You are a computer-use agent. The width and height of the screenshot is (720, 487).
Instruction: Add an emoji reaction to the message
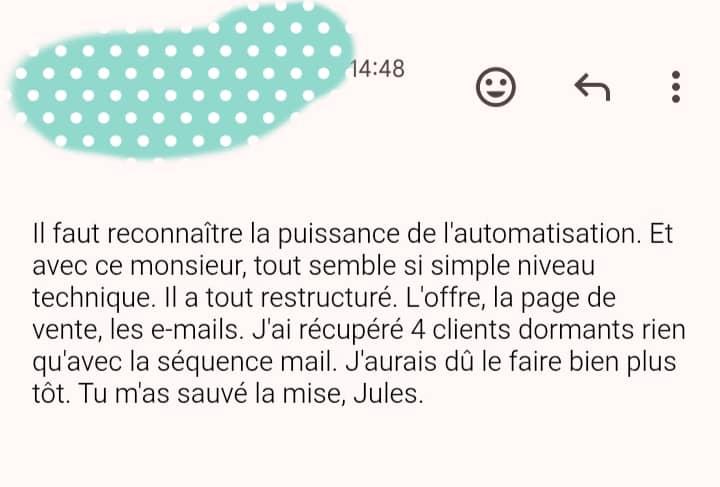coord(496,88)
